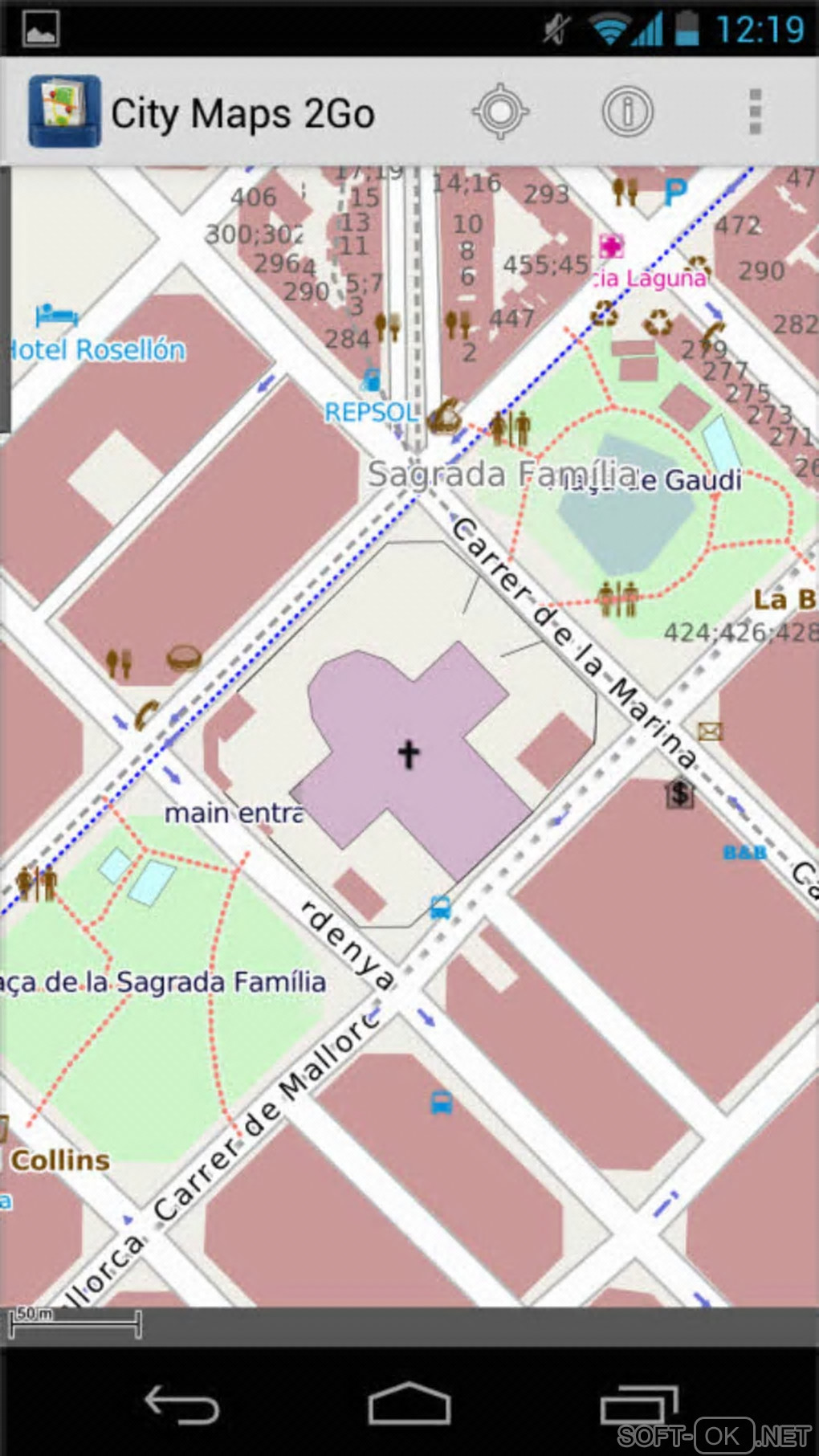Center map on my current location
Image resolution: width=819 pixels, height=1456 pixels.
(499, 111)
